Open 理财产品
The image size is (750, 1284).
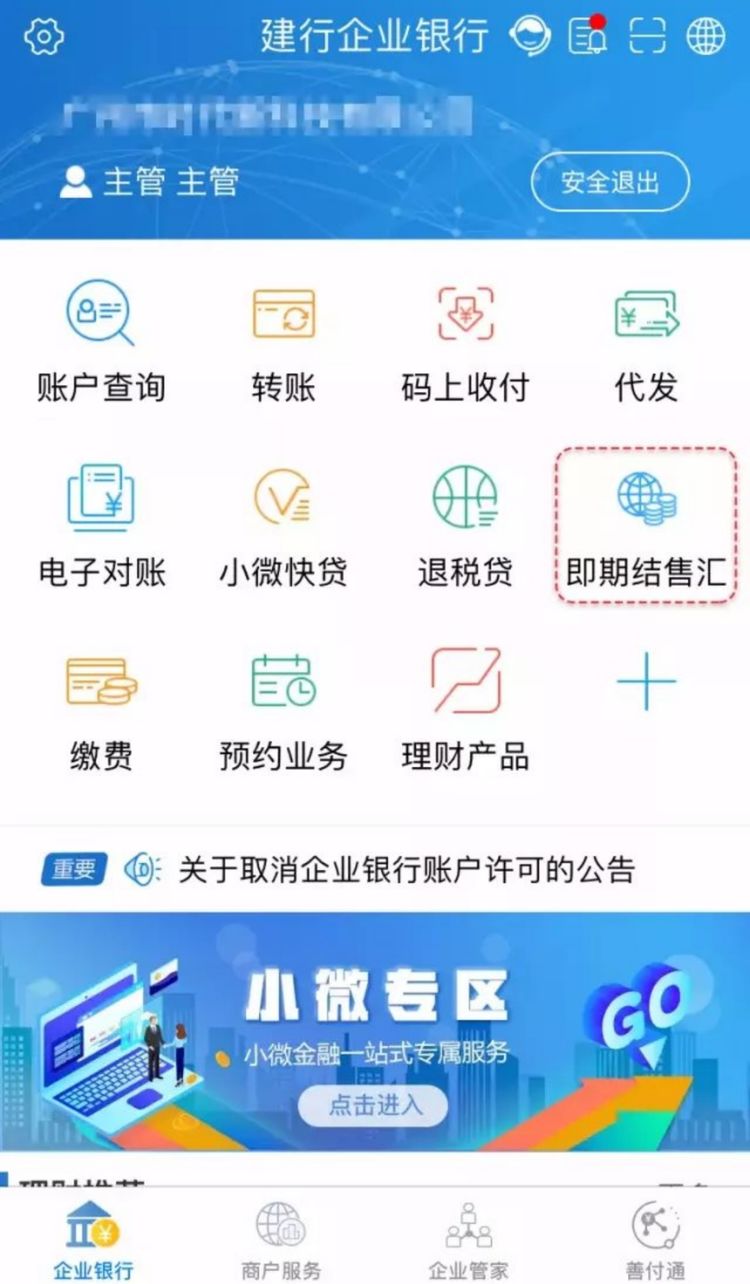coord(465,708)
